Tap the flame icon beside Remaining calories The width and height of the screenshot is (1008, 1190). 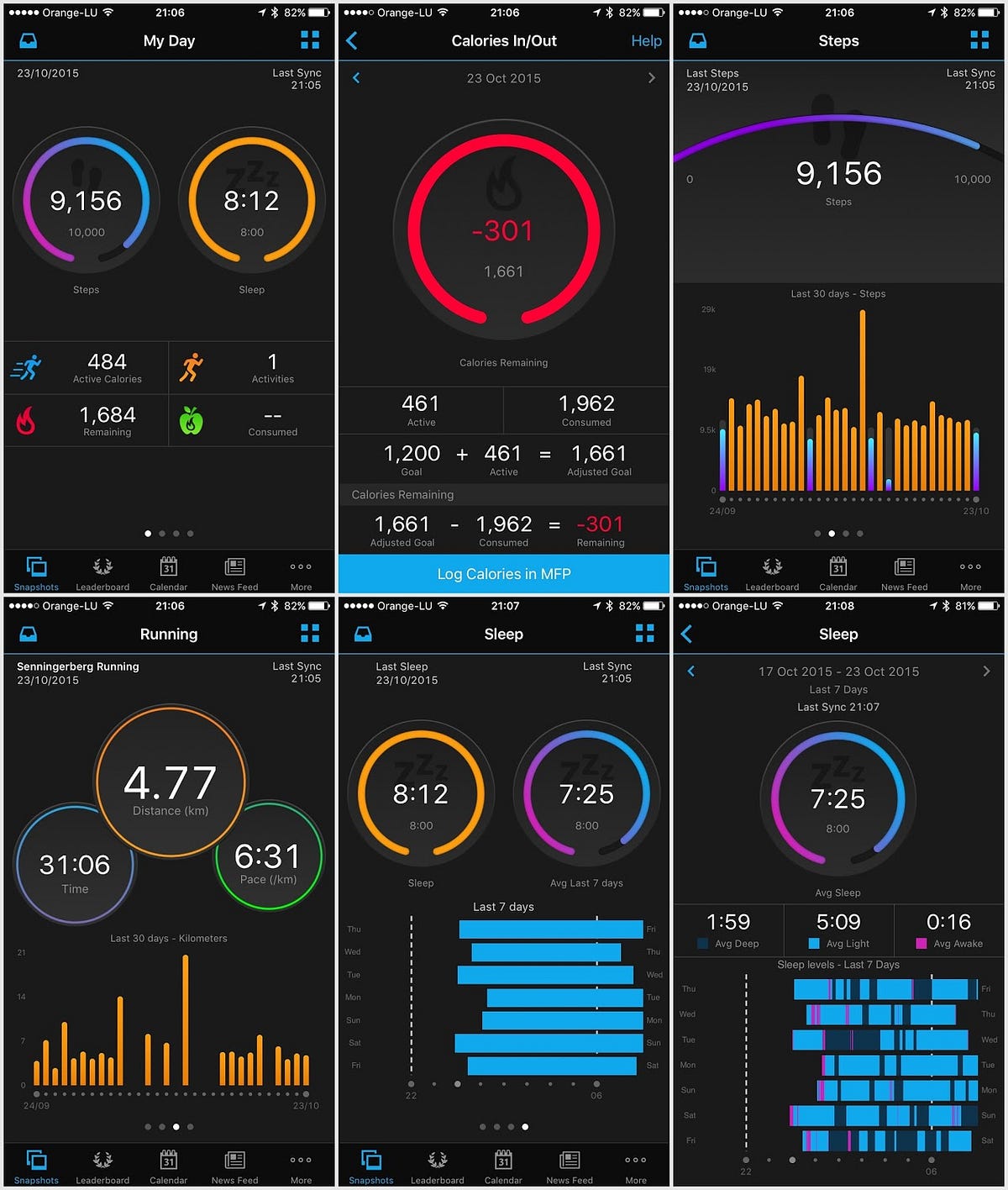pos(26,420)
